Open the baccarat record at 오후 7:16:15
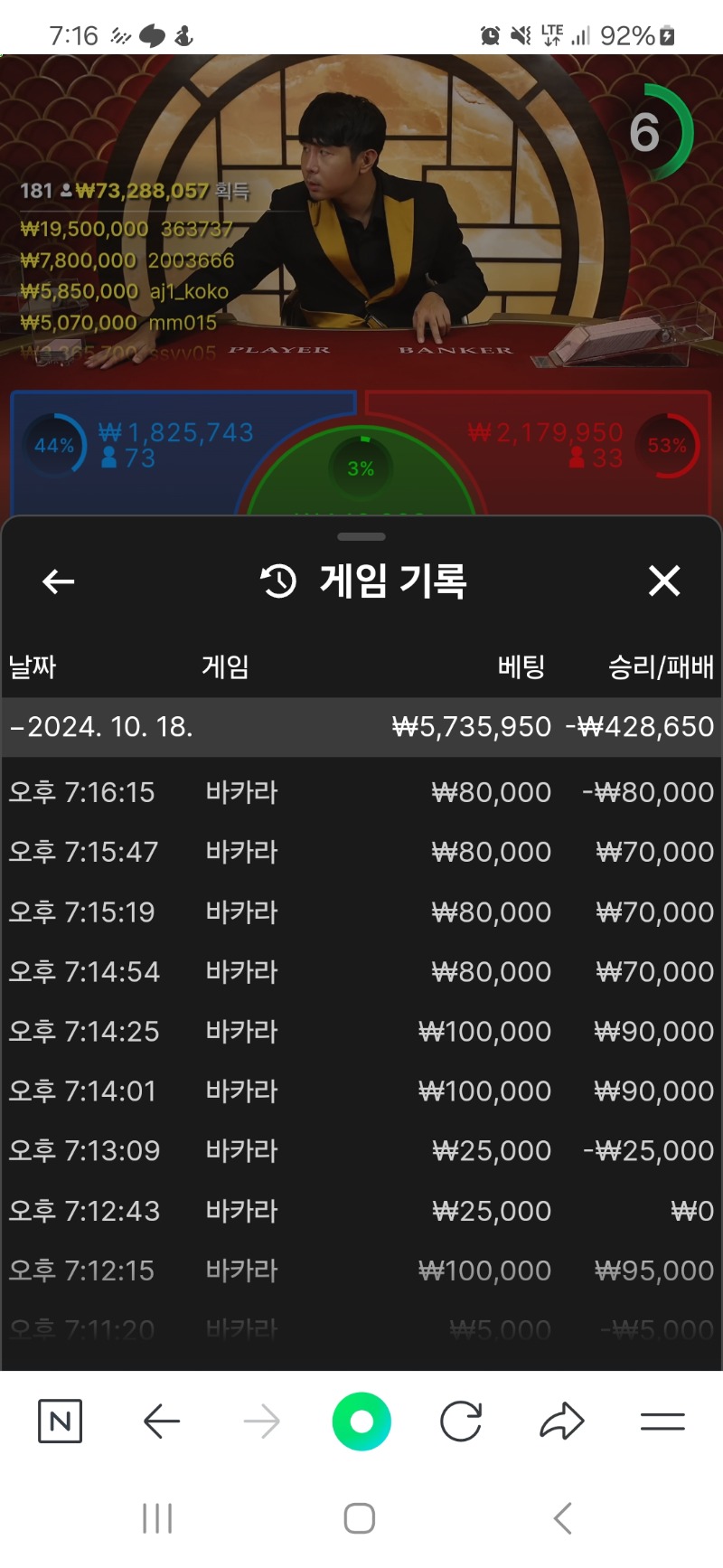This screenshot has width=723, height=1568. [x=361, y=792]
